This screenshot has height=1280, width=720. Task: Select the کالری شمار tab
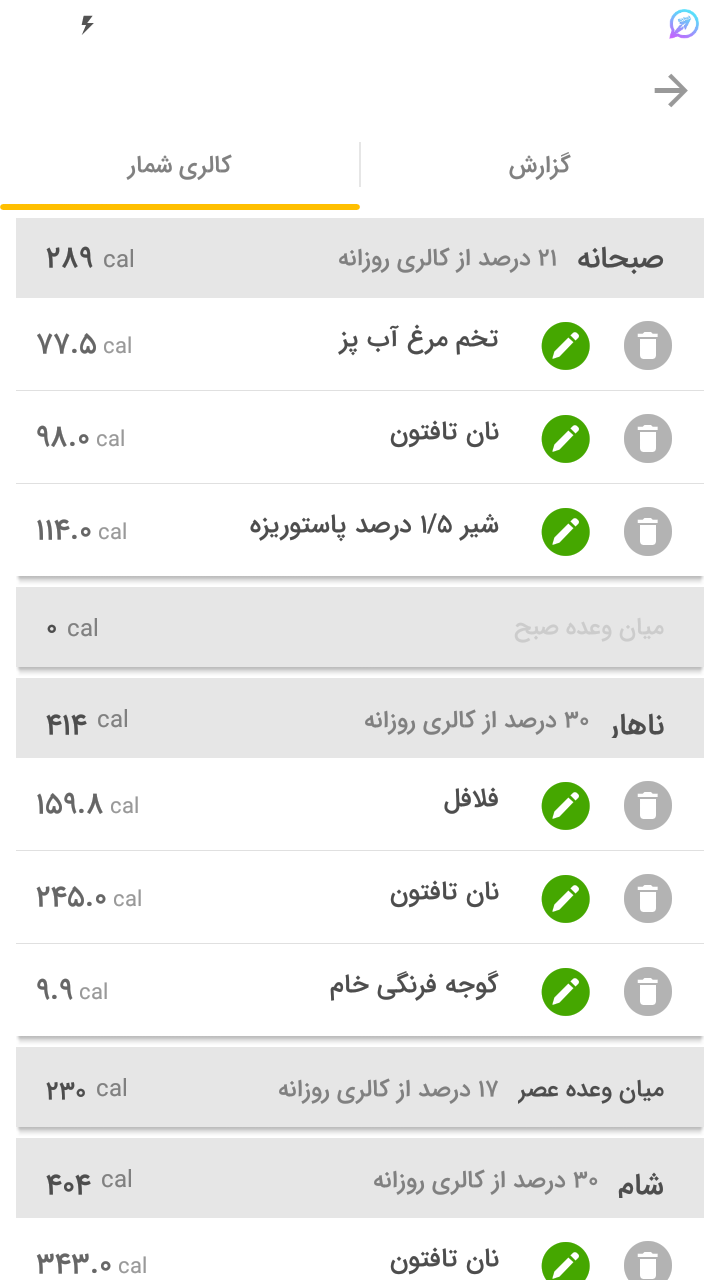[179, 166]
